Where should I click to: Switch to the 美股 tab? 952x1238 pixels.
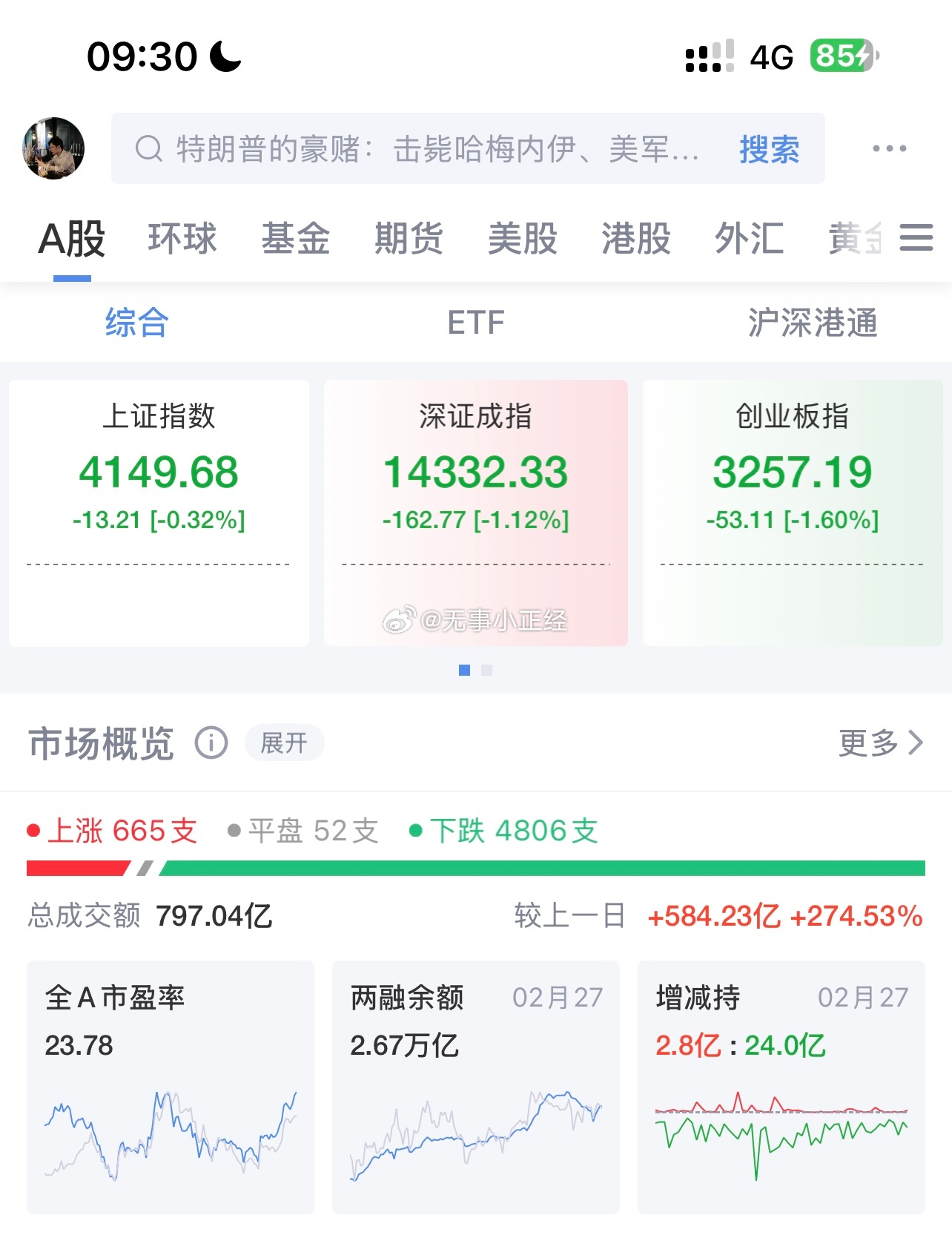pos(523,239)
